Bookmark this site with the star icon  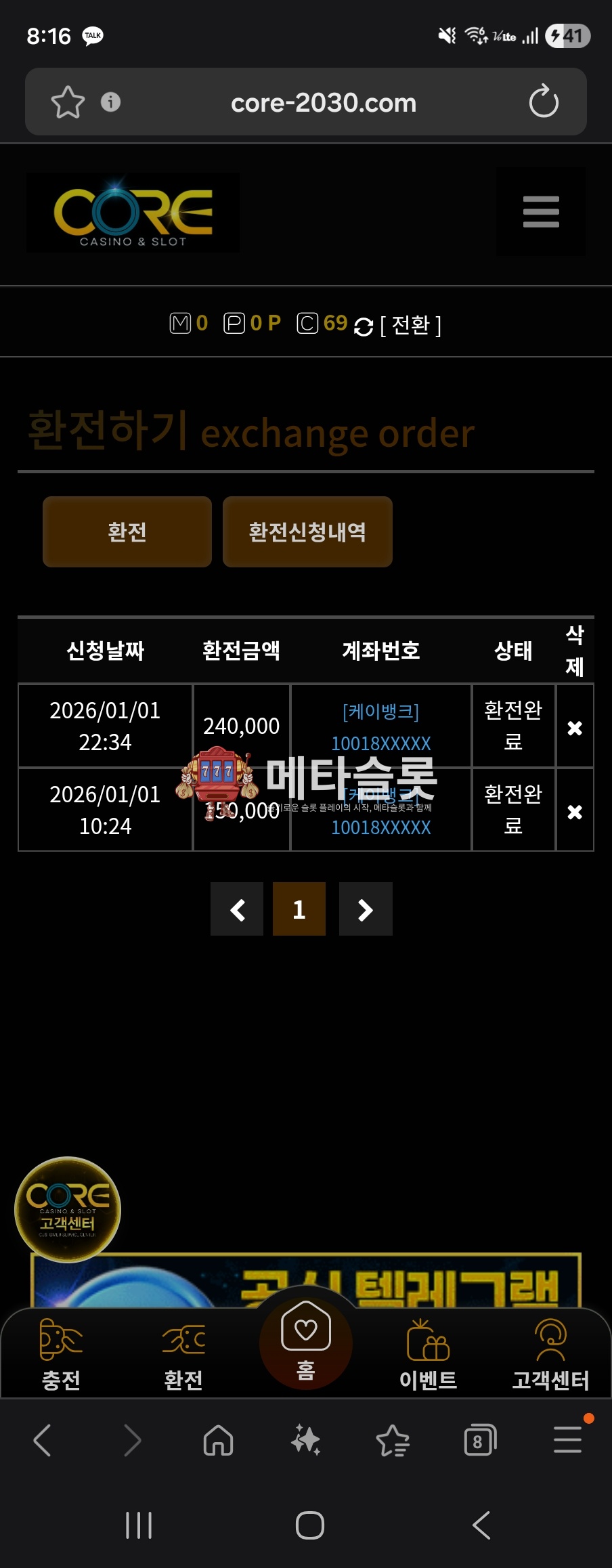coord(68,102)
